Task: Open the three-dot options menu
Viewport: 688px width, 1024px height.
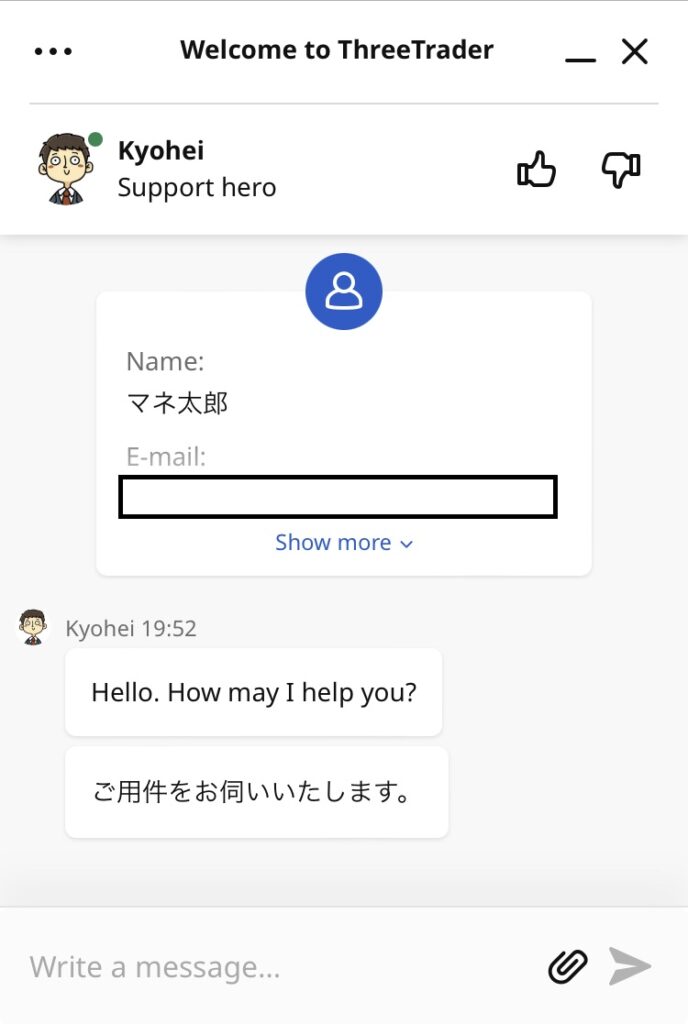Action: click(53, 51)
